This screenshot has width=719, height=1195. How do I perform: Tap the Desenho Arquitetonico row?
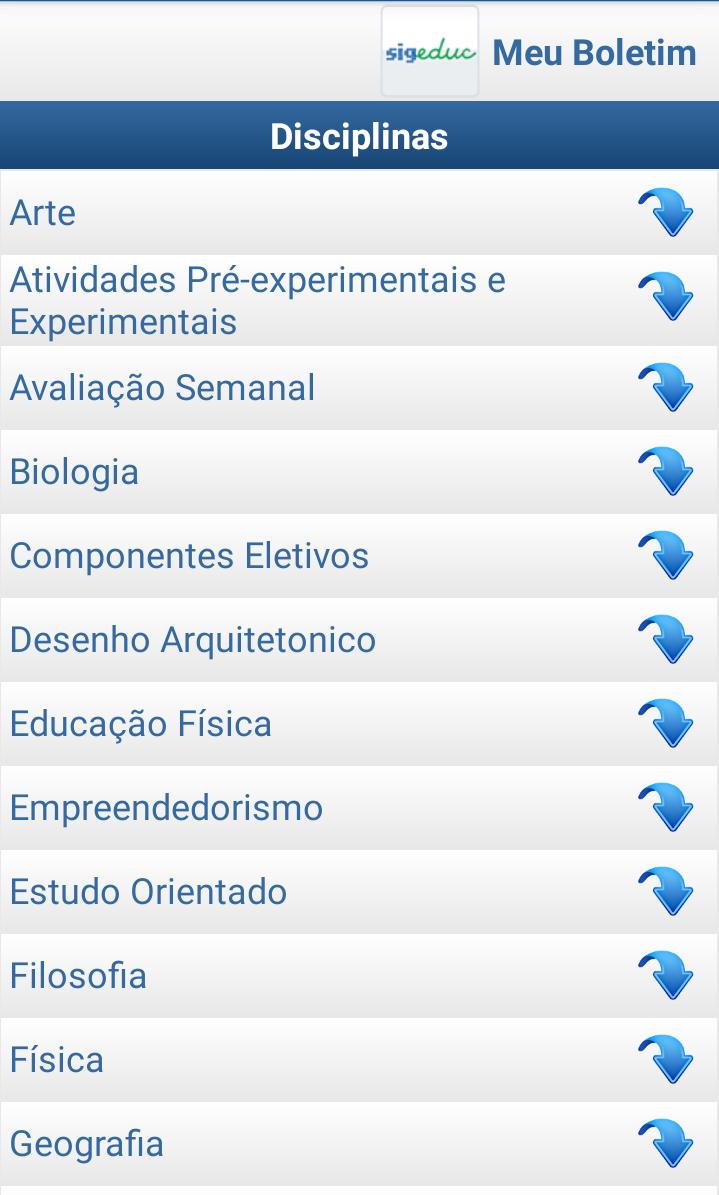coord(358,639)
